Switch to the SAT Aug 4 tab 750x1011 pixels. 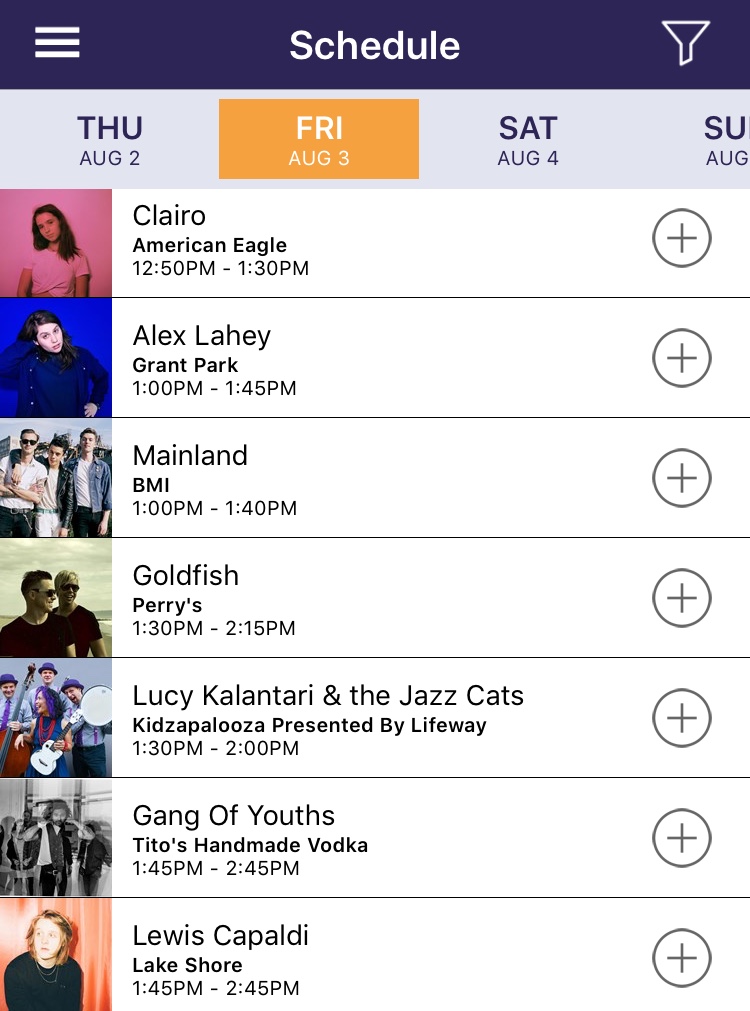(528, 140)
